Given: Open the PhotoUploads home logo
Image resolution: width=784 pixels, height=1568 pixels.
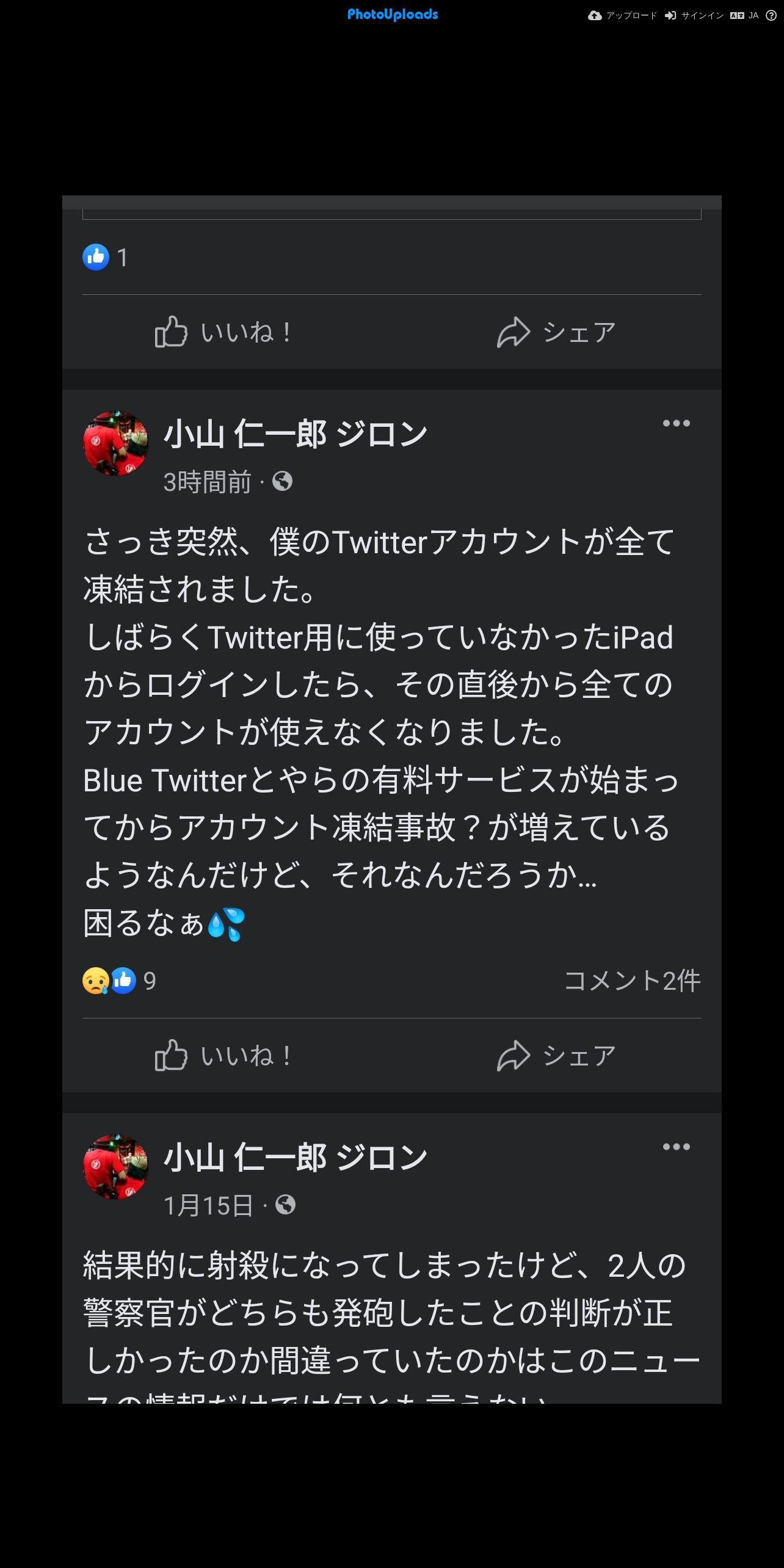Looking at the screenshot, I should tap(392, 14).
